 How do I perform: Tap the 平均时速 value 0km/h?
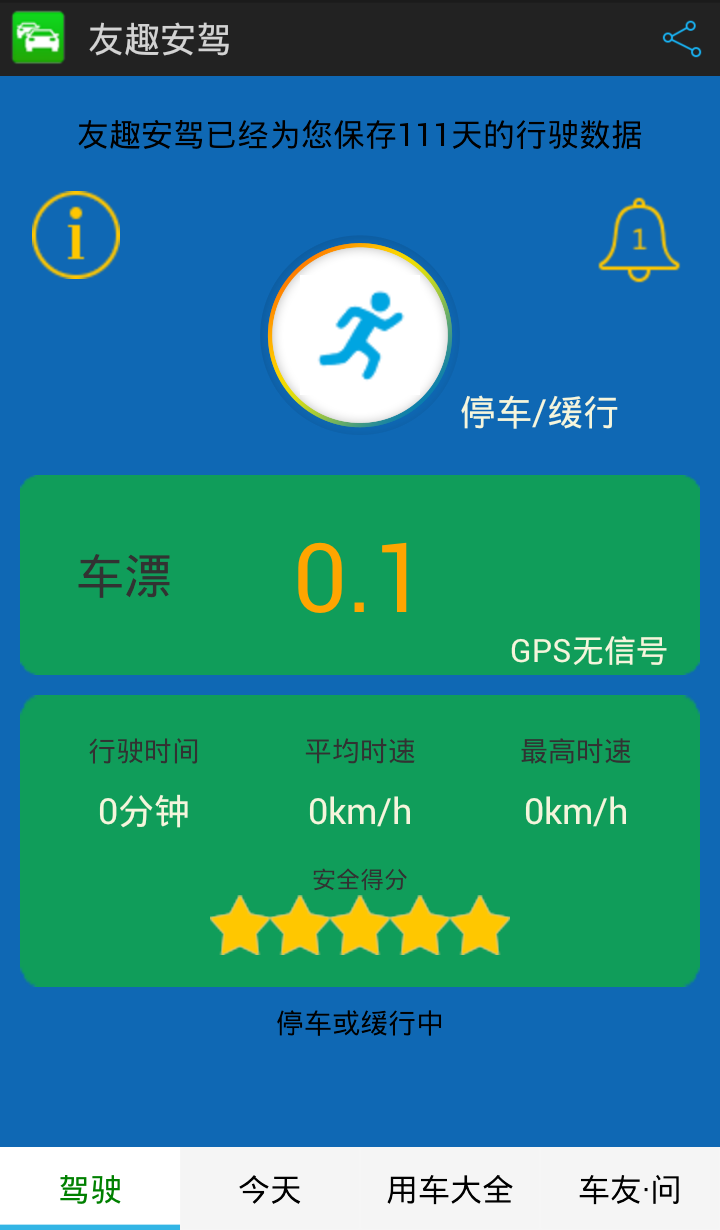click(x=359, y=810)
